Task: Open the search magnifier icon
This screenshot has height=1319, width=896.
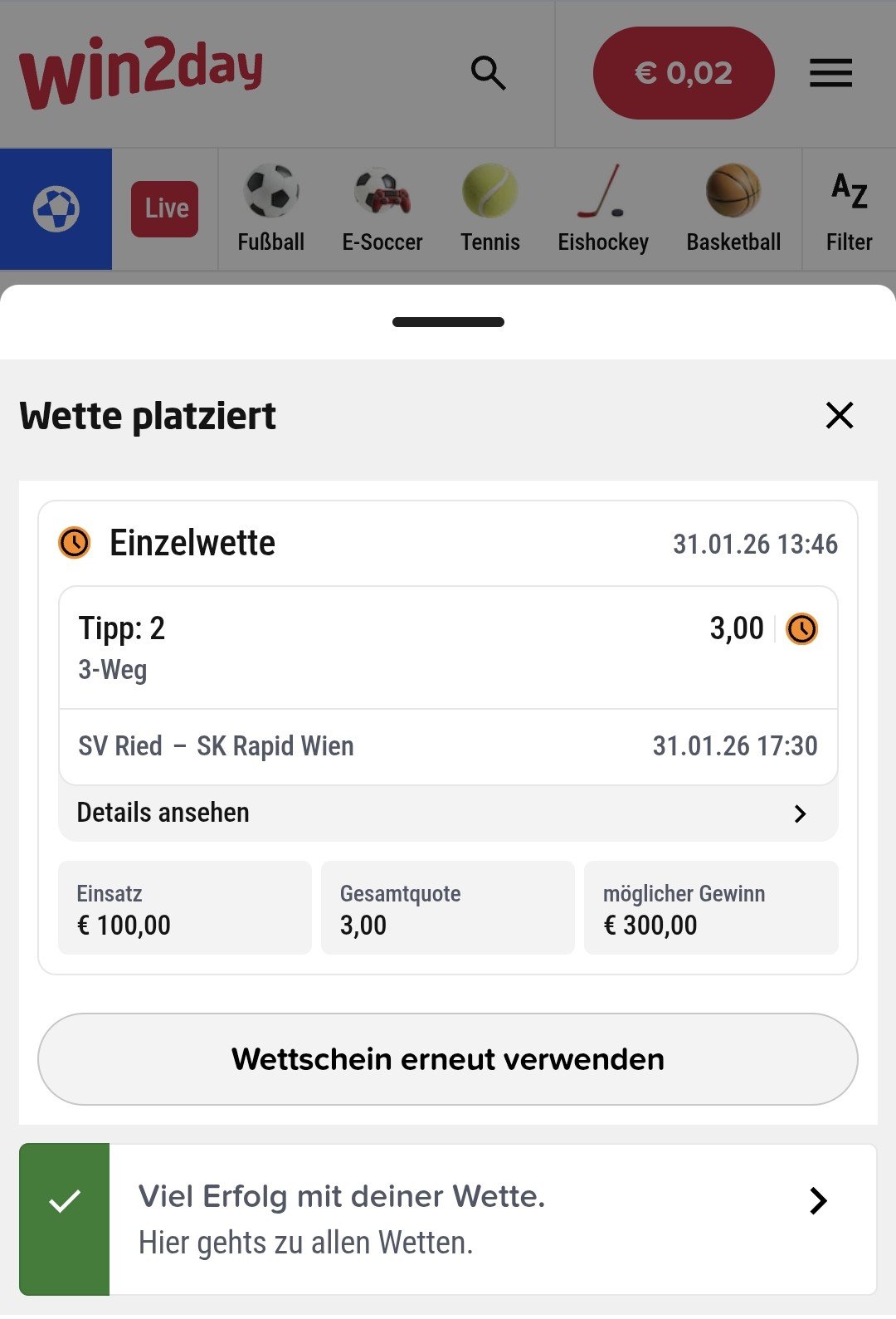Action: pyautogui.click(x=488, y=73)
